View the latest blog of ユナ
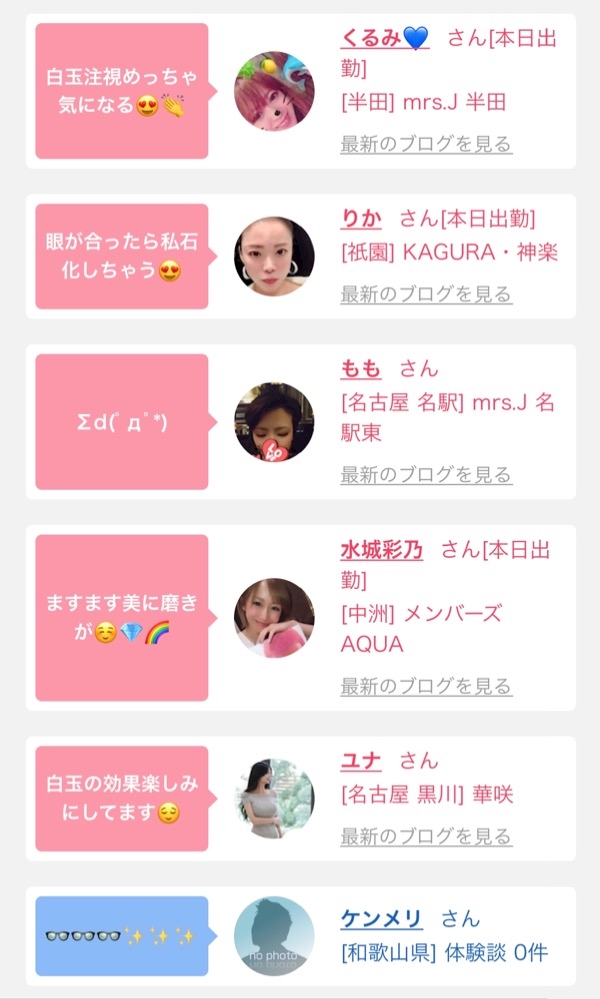This screenshot has width=600, height=999. click(426, 836)
